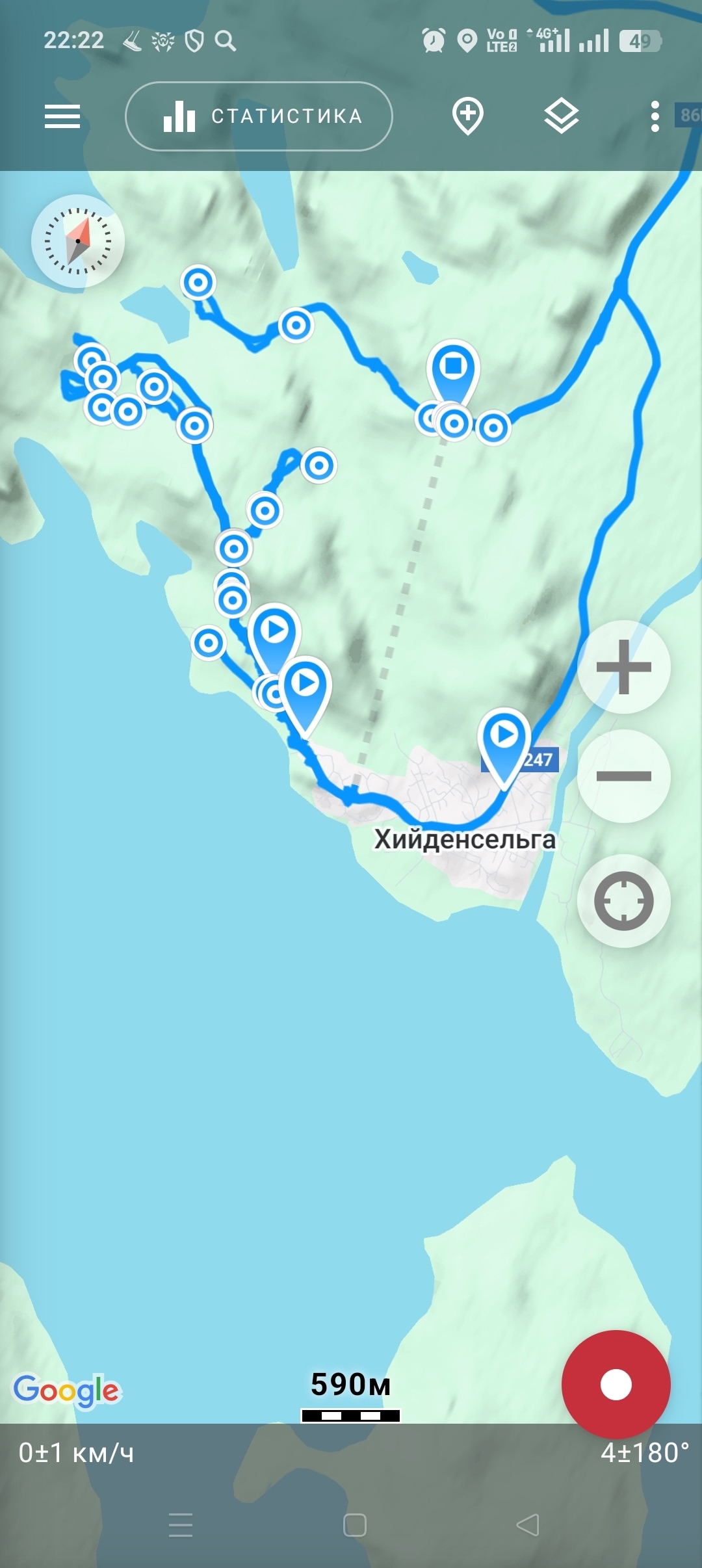Screen dimensions: 702x1568
Task: Start recording a track with red button
Action: [x=616, y=1384]
